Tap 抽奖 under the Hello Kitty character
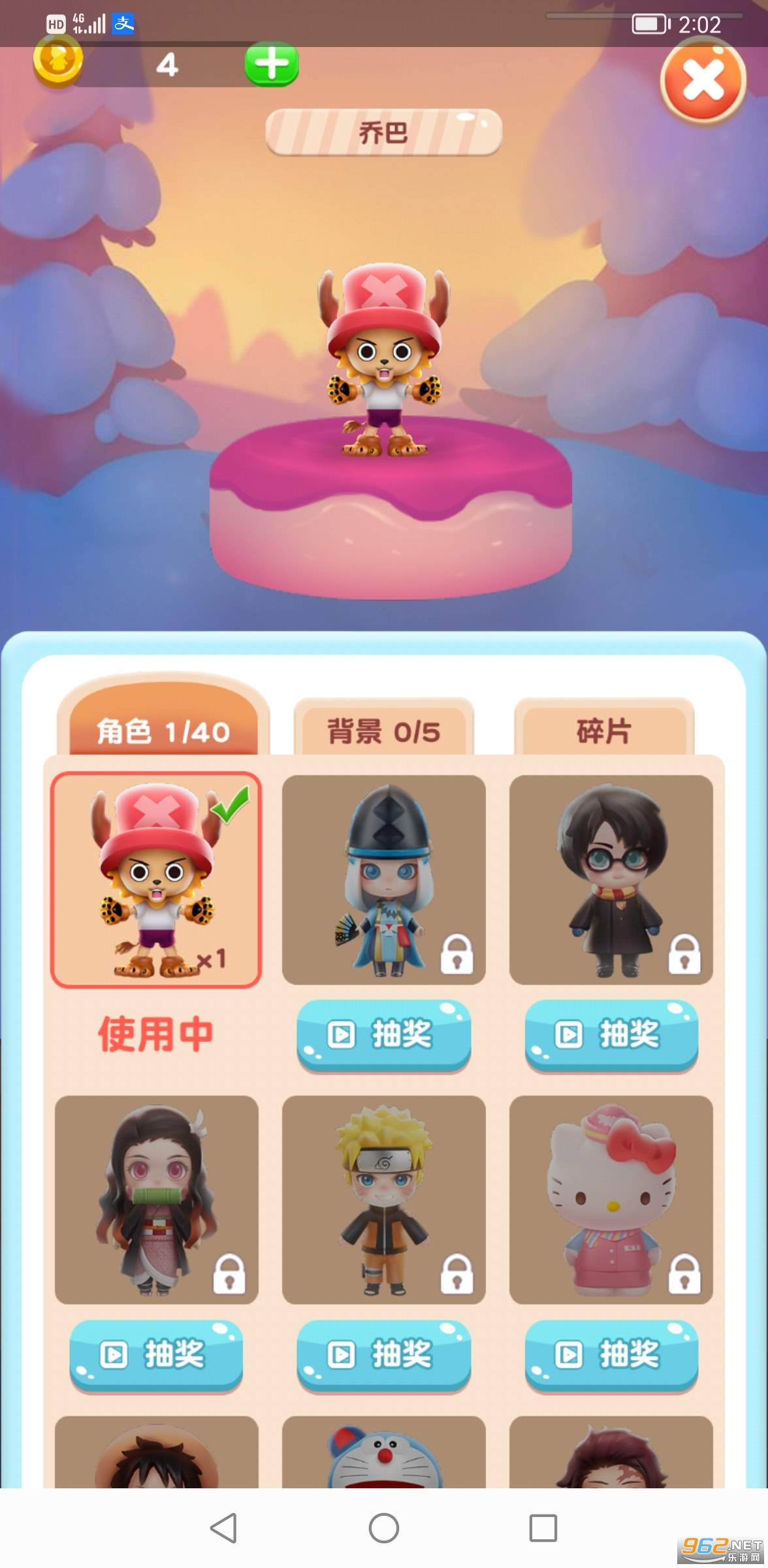 pyautogui.click(x=611, y=1354)
